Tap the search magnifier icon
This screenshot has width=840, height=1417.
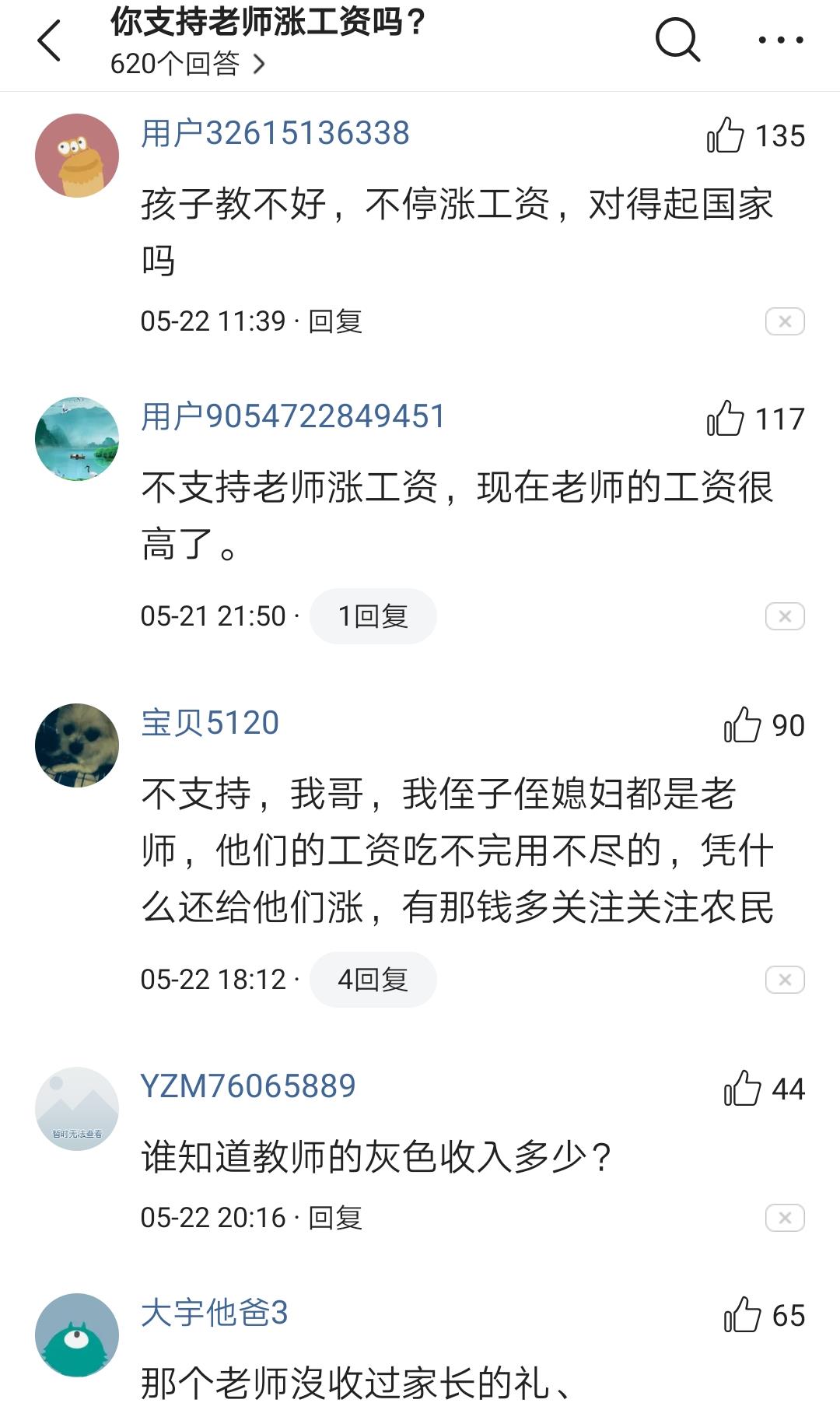point(678,40)
